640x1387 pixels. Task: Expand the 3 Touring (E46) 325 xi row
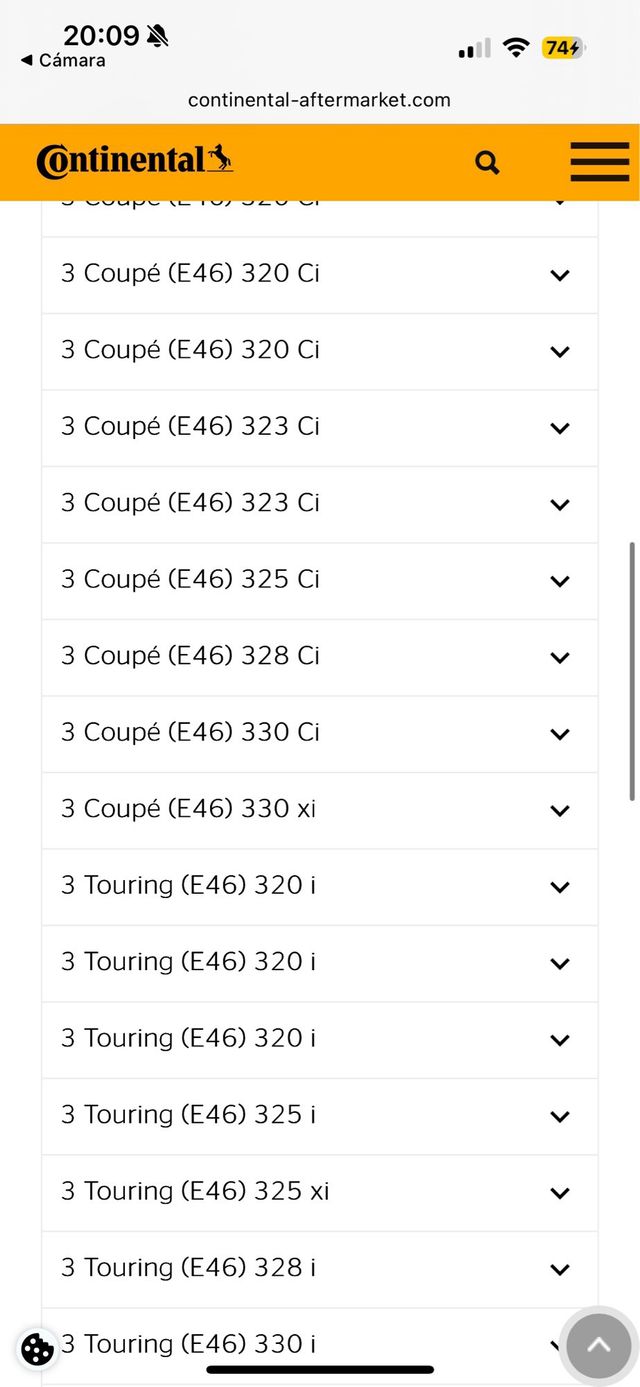coord(559,1192)
